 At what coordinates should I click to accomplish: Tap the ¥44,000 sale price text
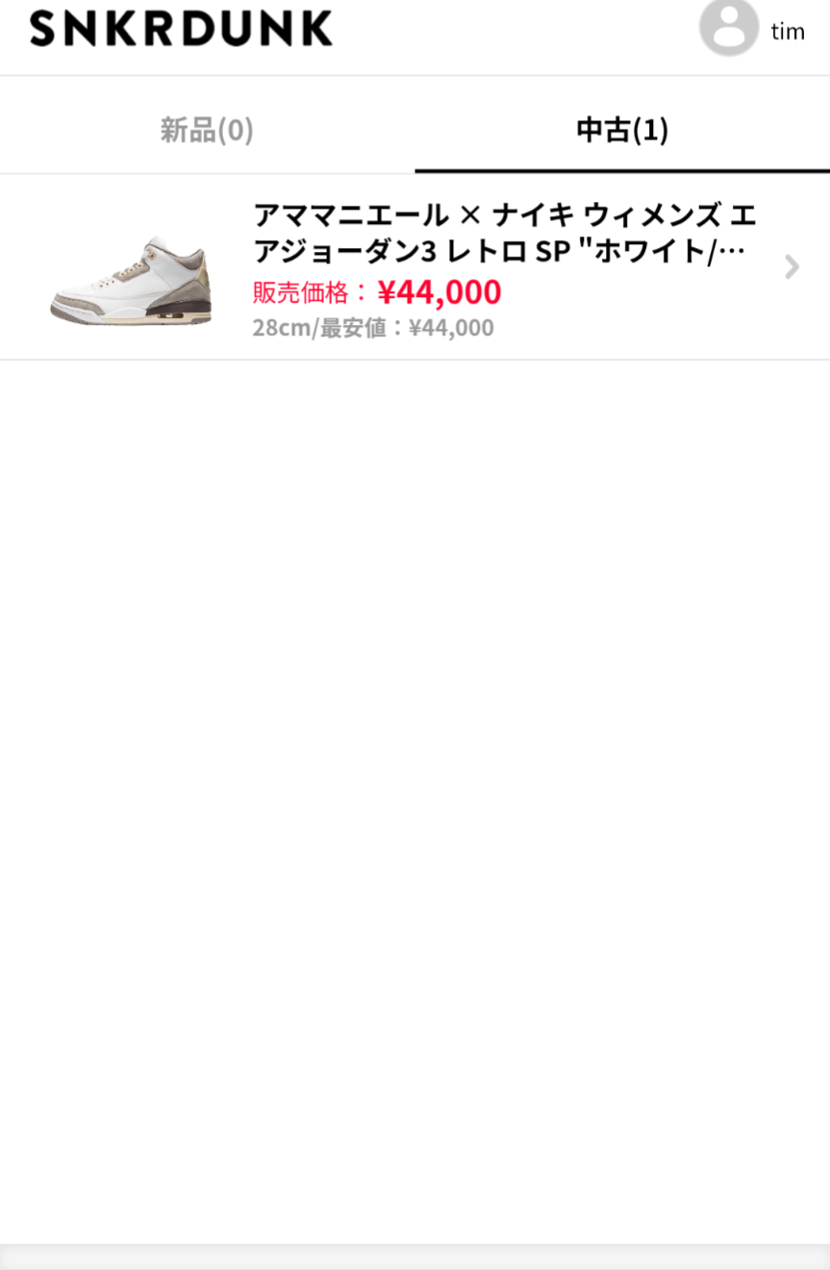[x=438, y=291]
